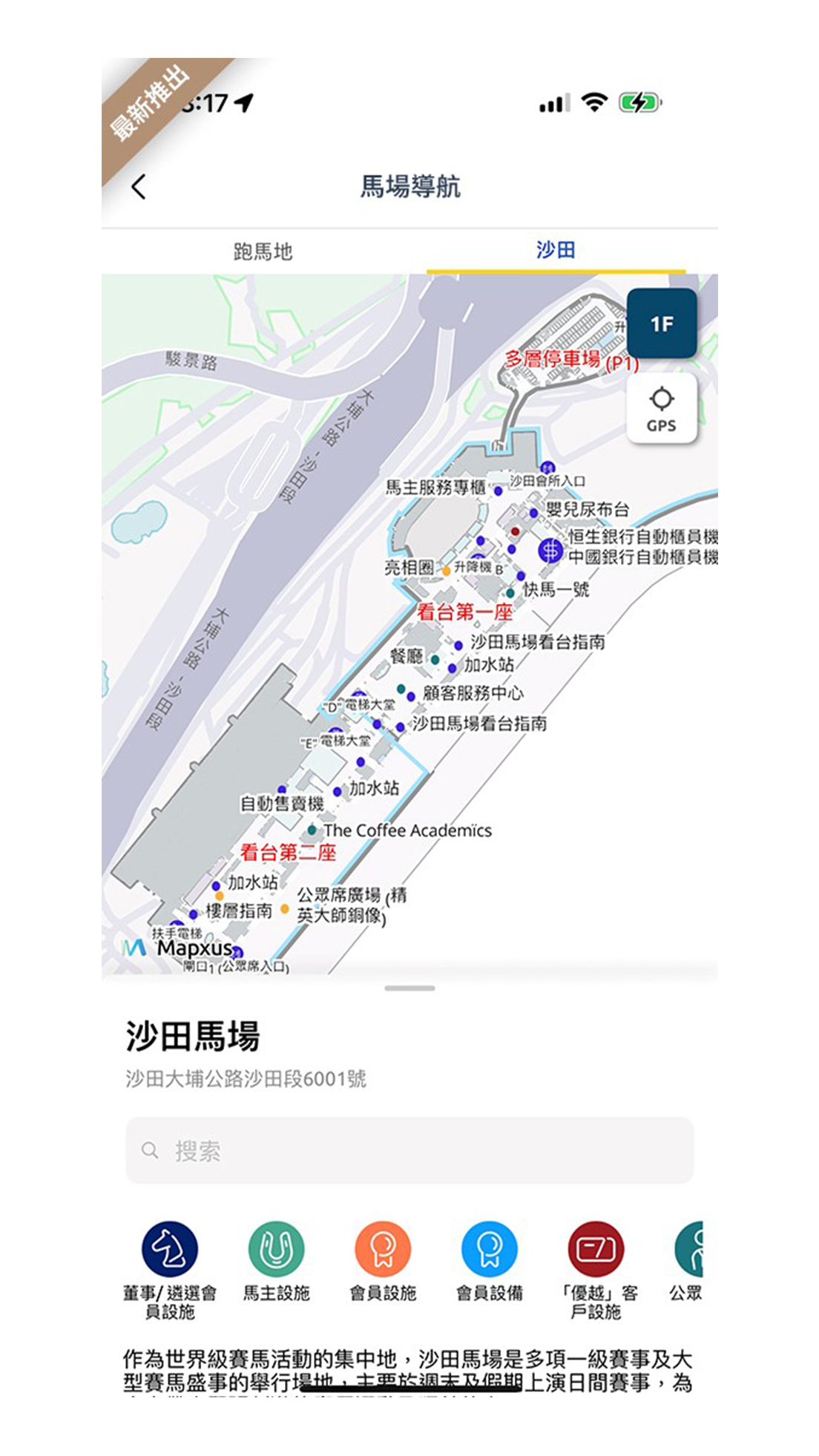
Task: Go back using the arrow icon
Action: tap(139, 187)
